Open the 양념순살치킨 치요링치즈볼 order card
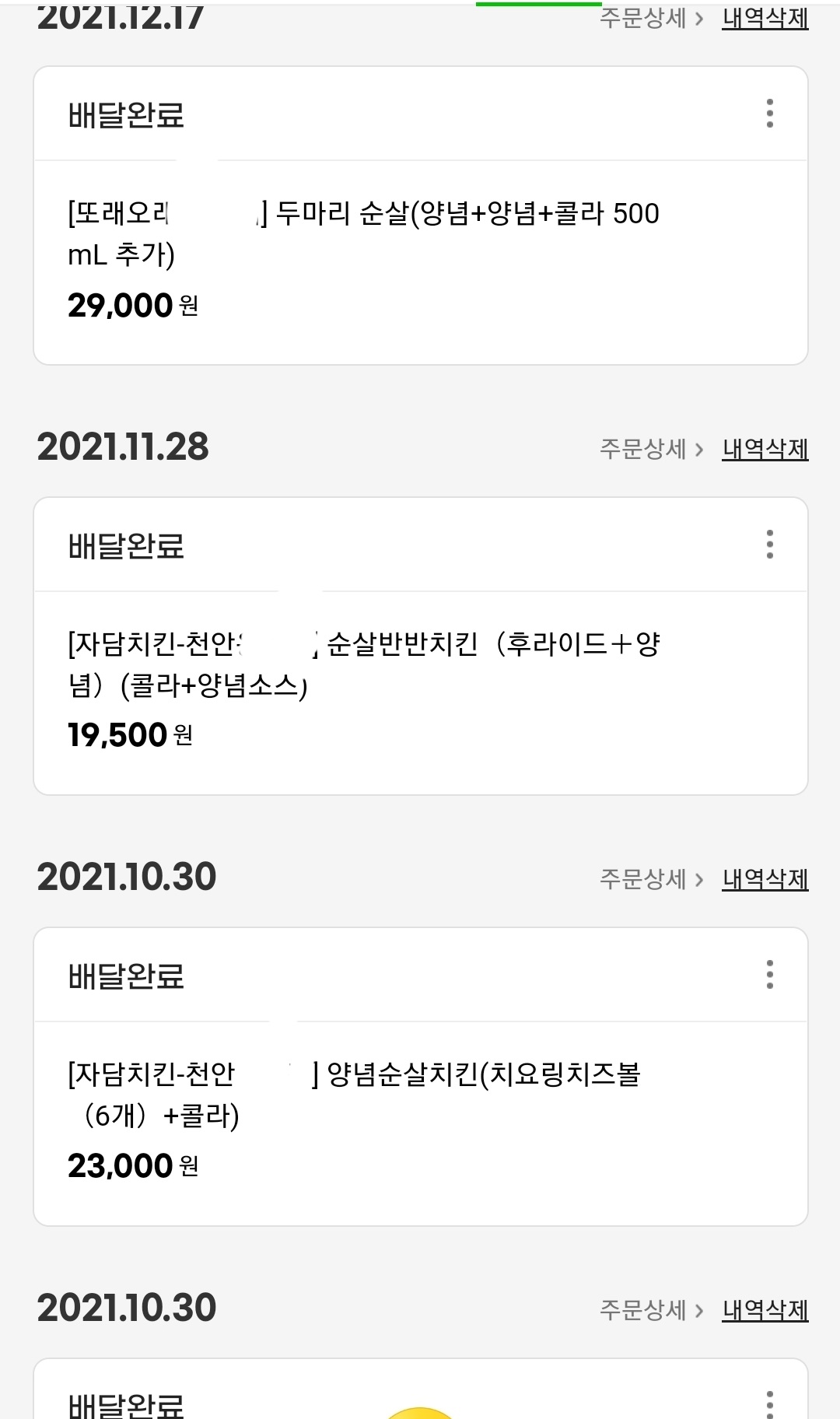This screenshot has width=840, height=1419. [x=420, y=1120]
